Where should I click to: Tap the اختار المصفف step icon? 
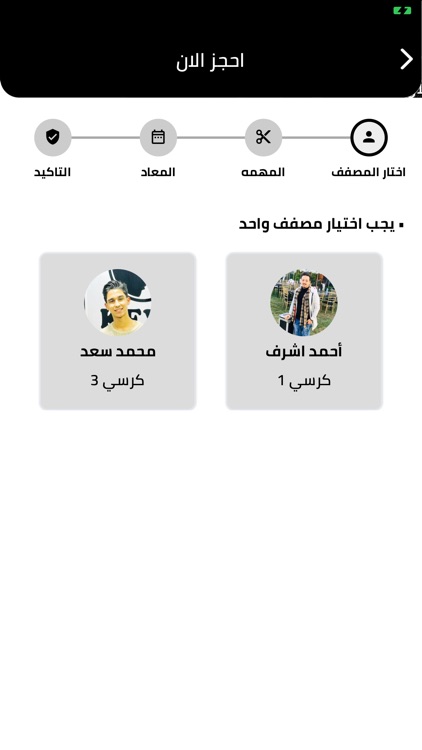[368, 137]
